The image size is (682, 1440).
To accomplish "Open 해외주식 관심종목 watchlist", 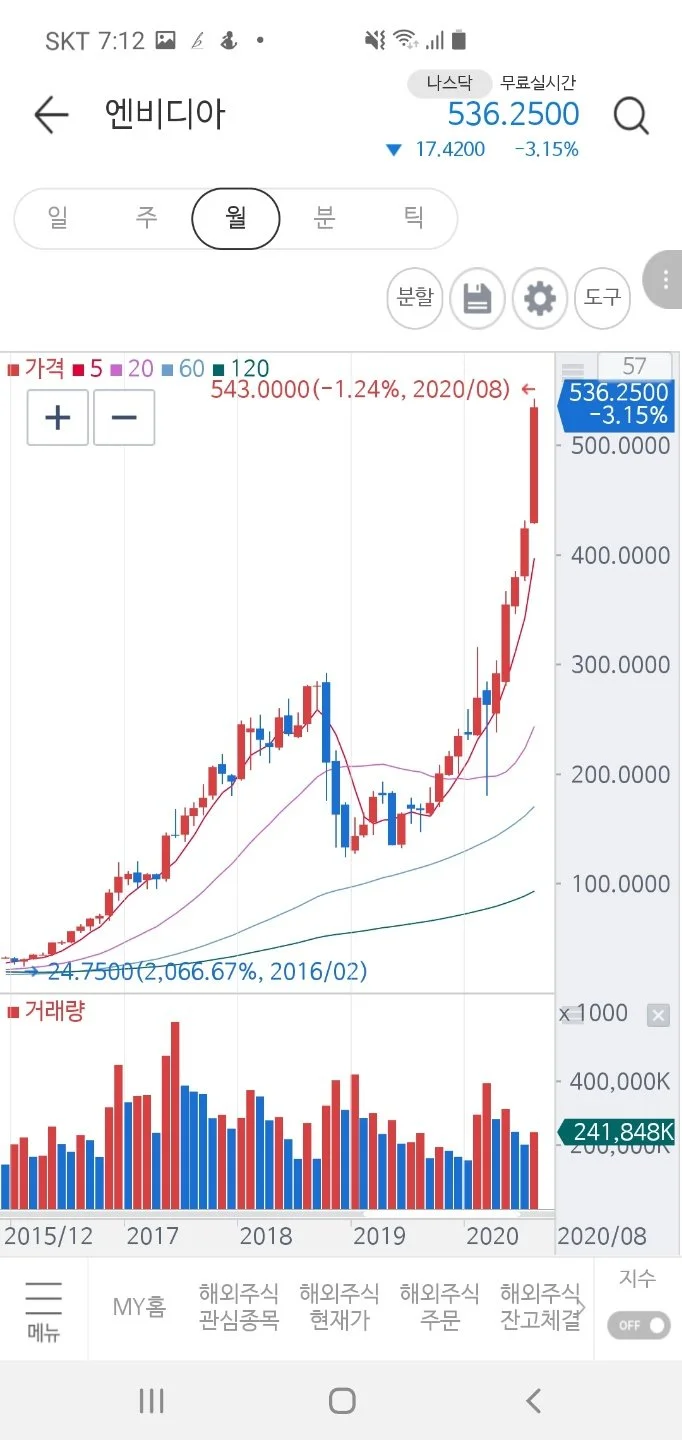I will tap(239, 1306).
